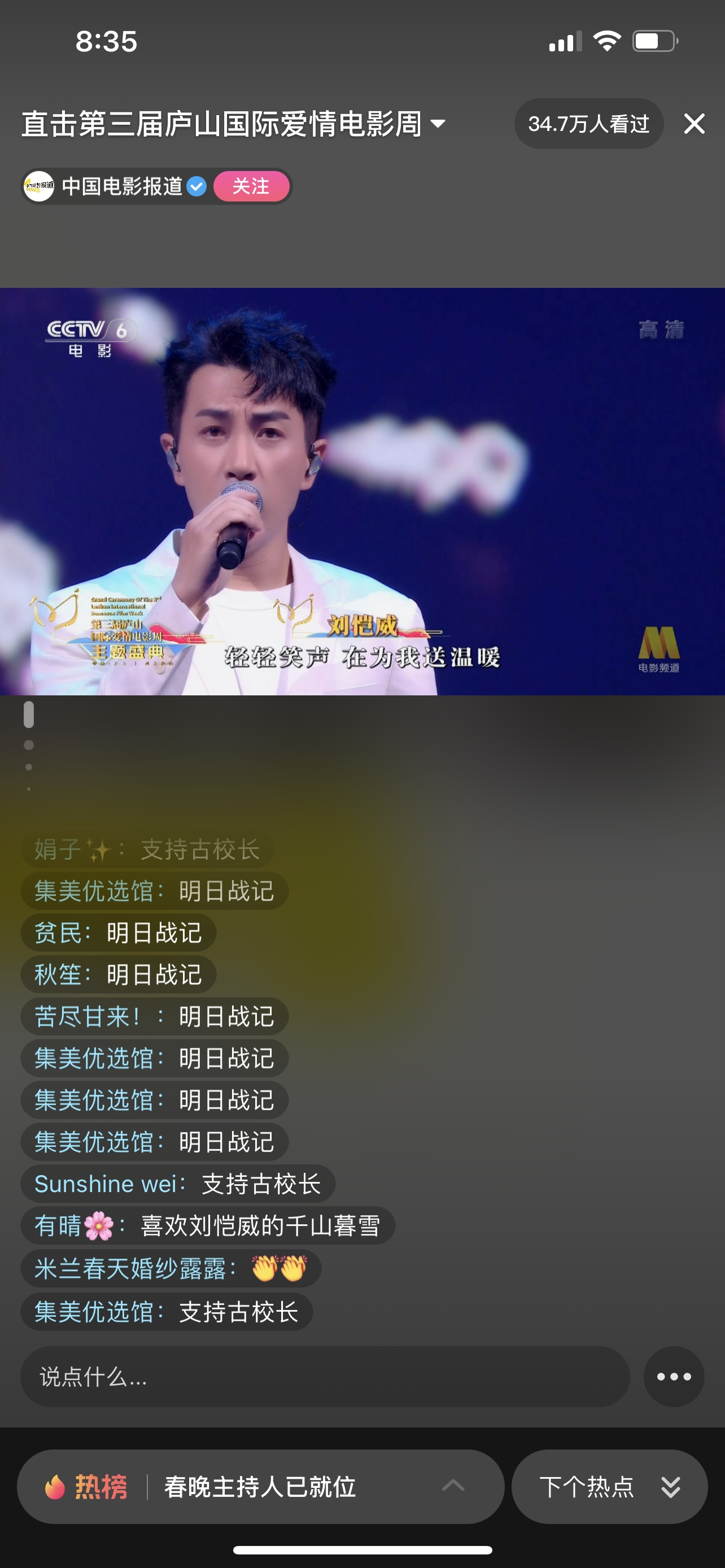Screen dimensions: 725x1568
Task: Tap the live video player
Action: pos(362,490)
